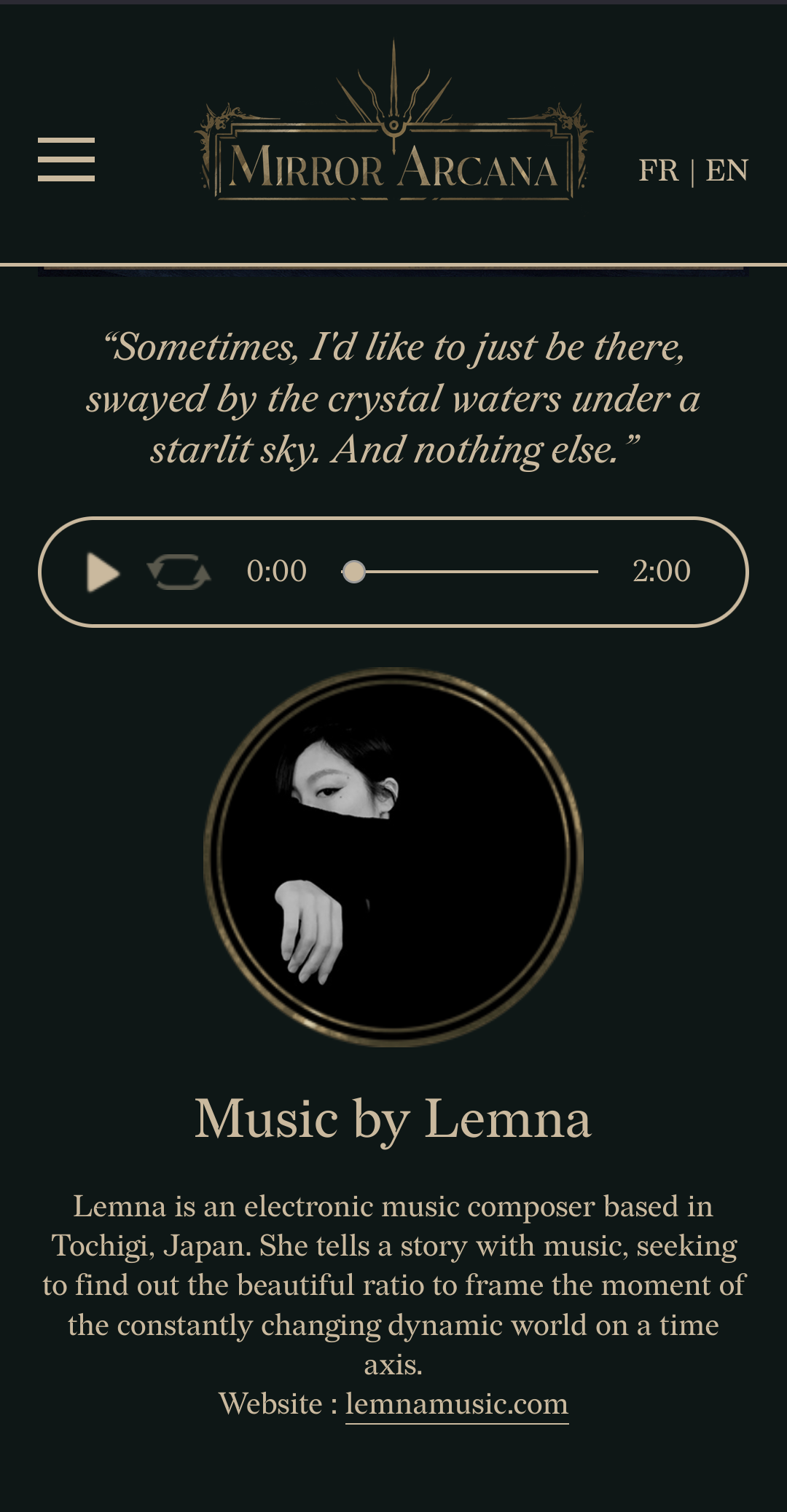Play the Lemna audio track

coord(103,572)
